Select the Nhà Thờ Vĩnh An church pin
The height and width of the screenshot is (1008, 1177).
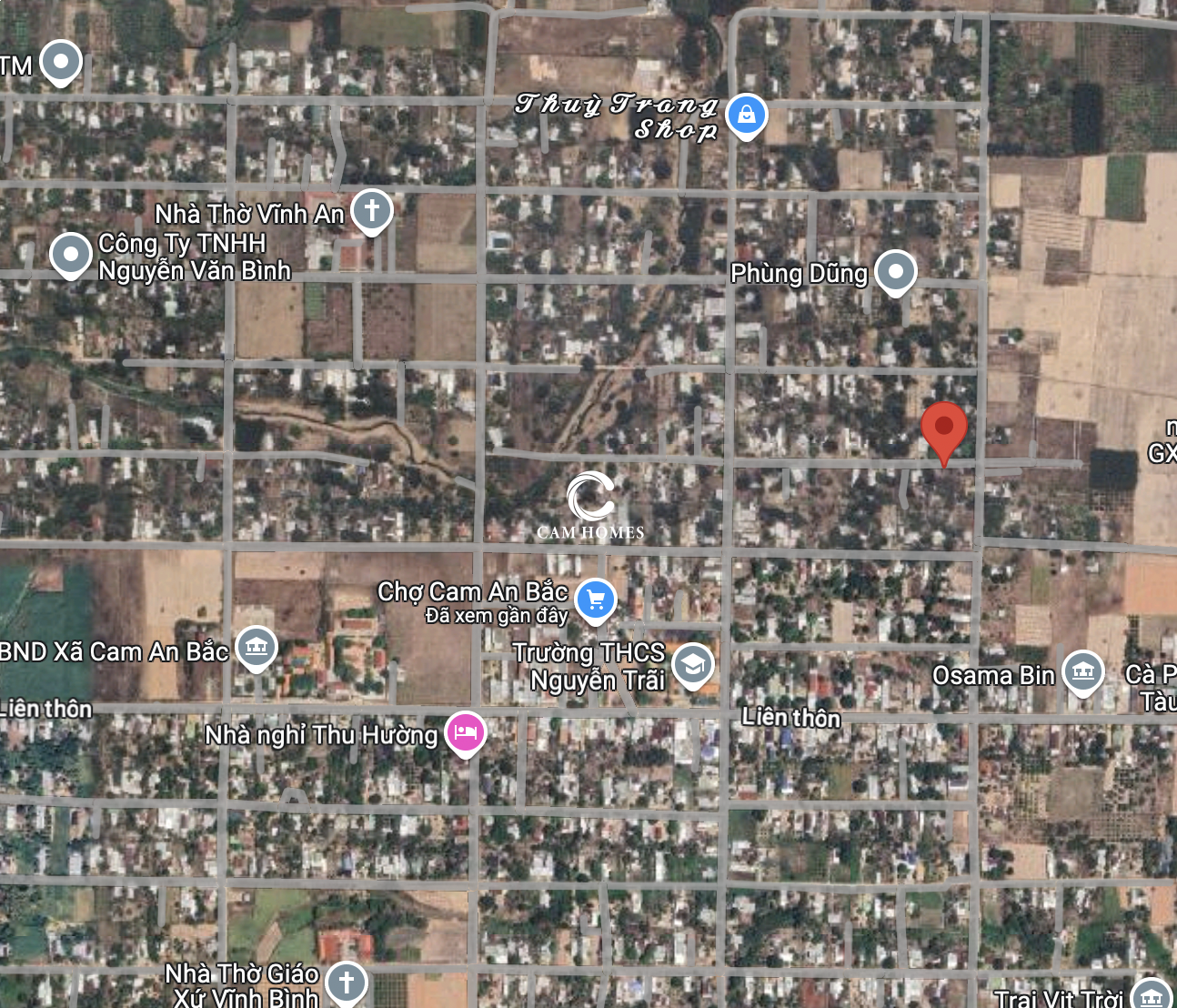(x=371, y=210)
